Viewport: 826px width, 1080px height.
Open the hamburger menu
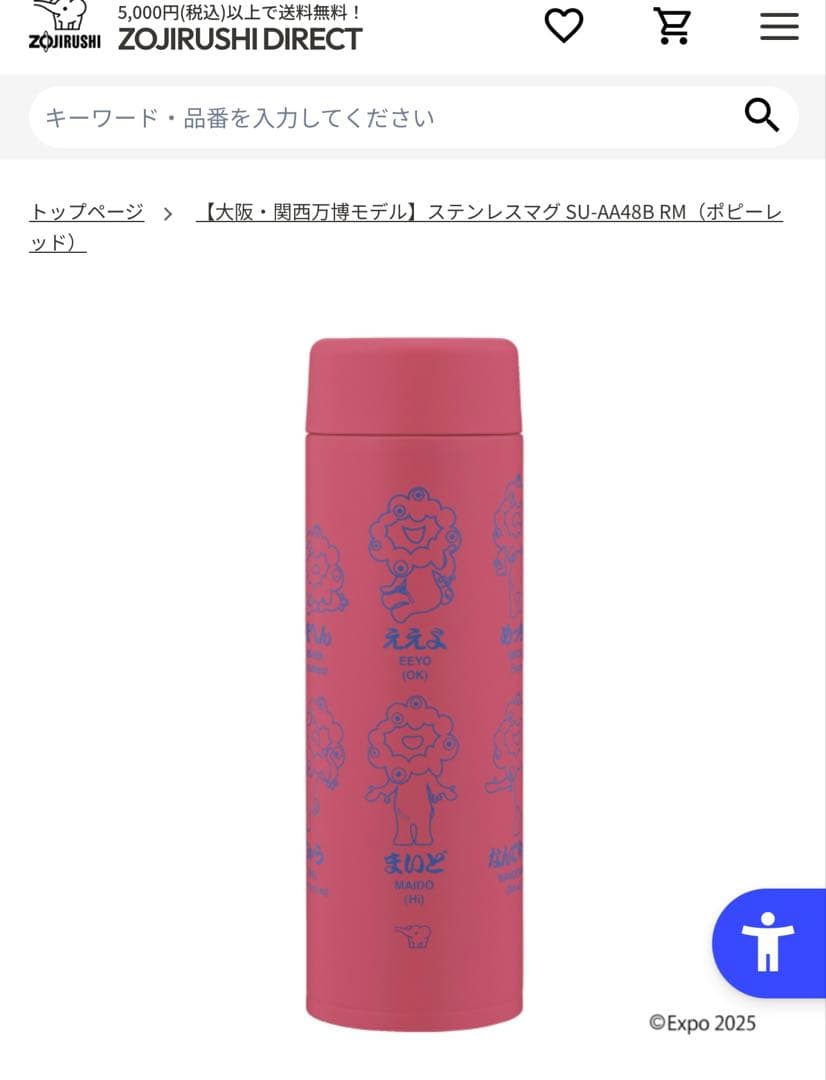point(779,26)
